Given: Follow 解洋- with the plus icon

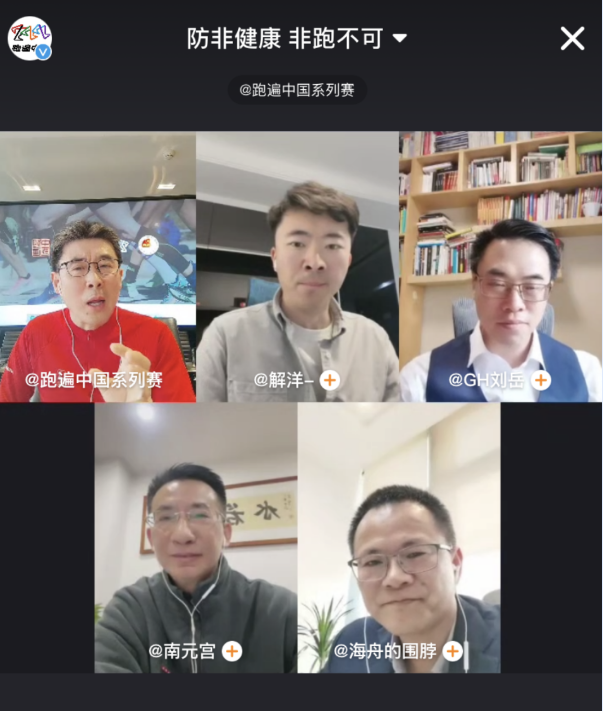Looking at the screenshot, I should pos(329,380).
